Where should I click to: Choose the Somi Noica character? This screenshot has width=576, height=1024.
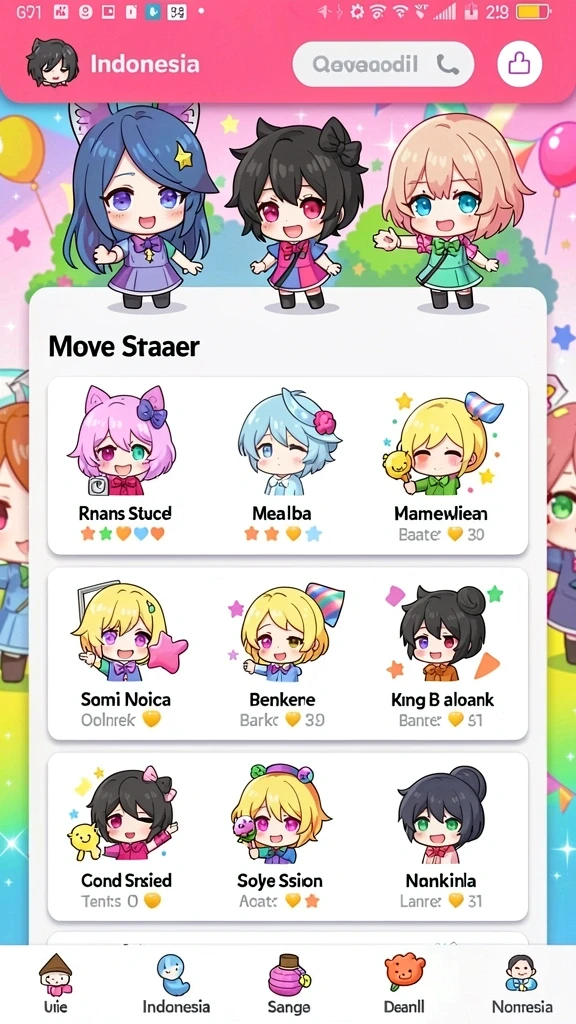(x=125, y=654)
